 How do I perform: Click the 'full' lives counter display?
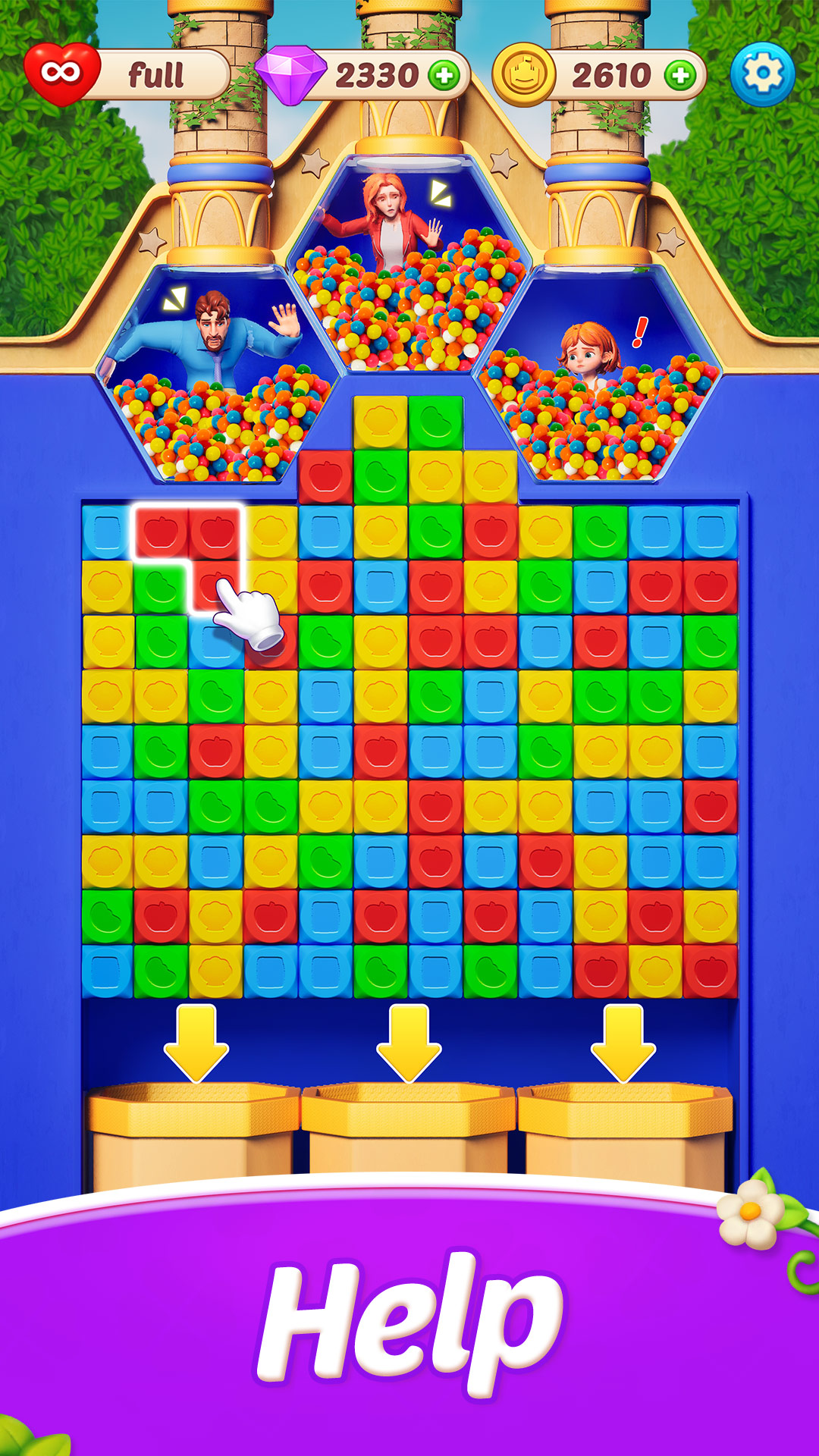point(155,72)
